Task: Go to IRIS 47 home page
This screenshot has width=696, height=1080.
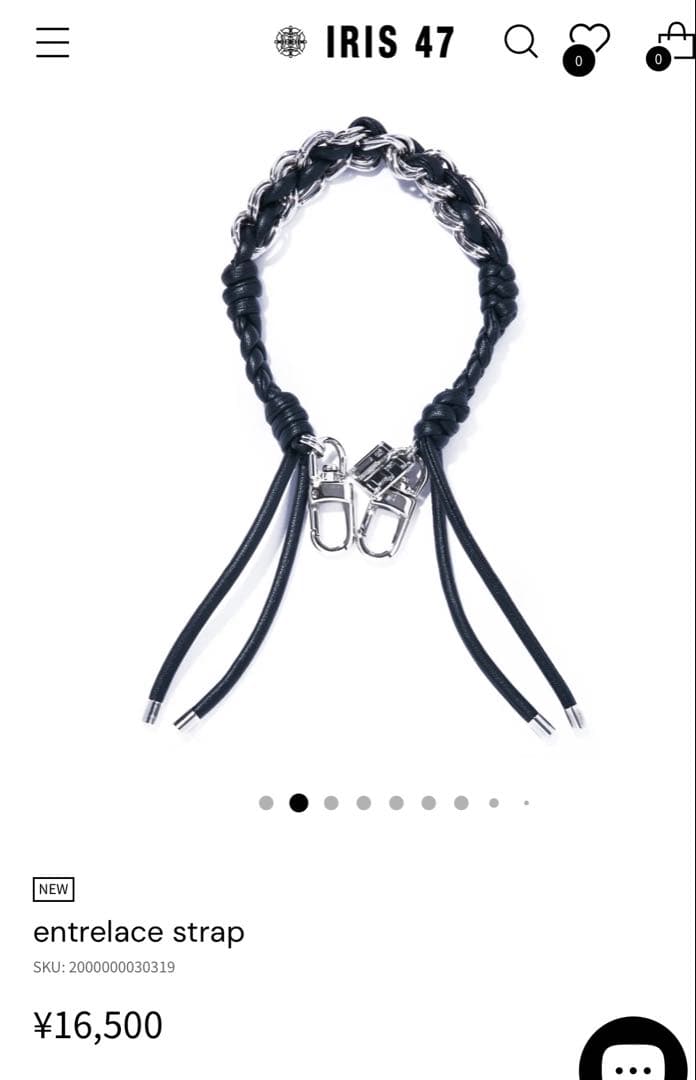Action: 365,42
